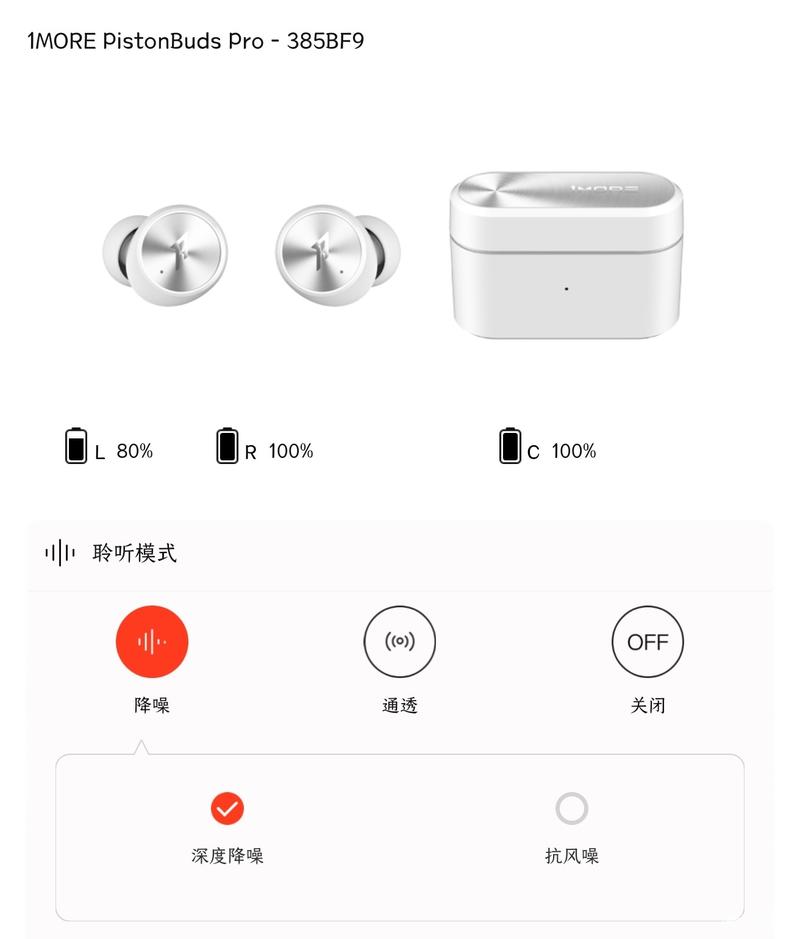Switch to 通透 transparency mode
The image size is (800, 939).
click(x=399, y=642)
